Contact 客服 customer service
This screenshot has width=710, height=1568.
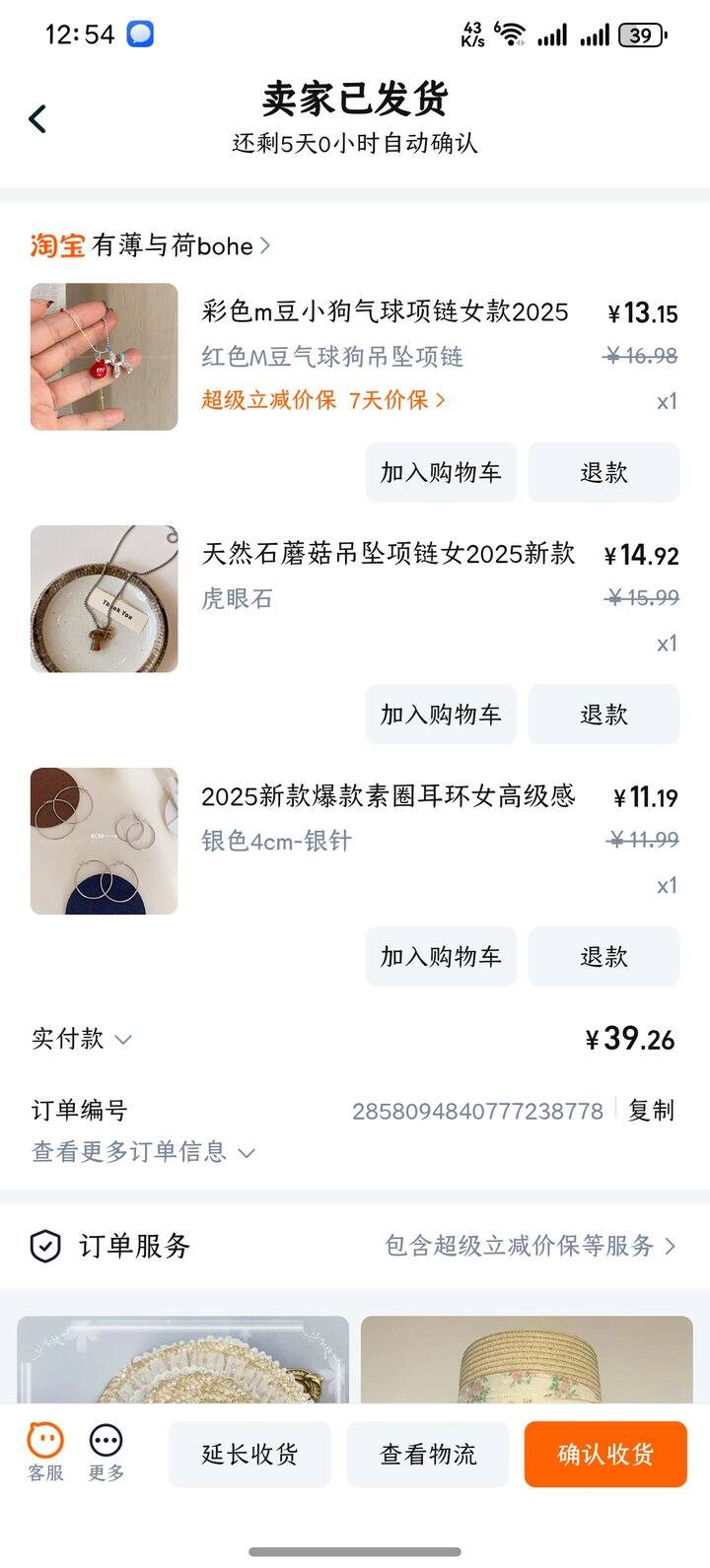pos(45,1453)
